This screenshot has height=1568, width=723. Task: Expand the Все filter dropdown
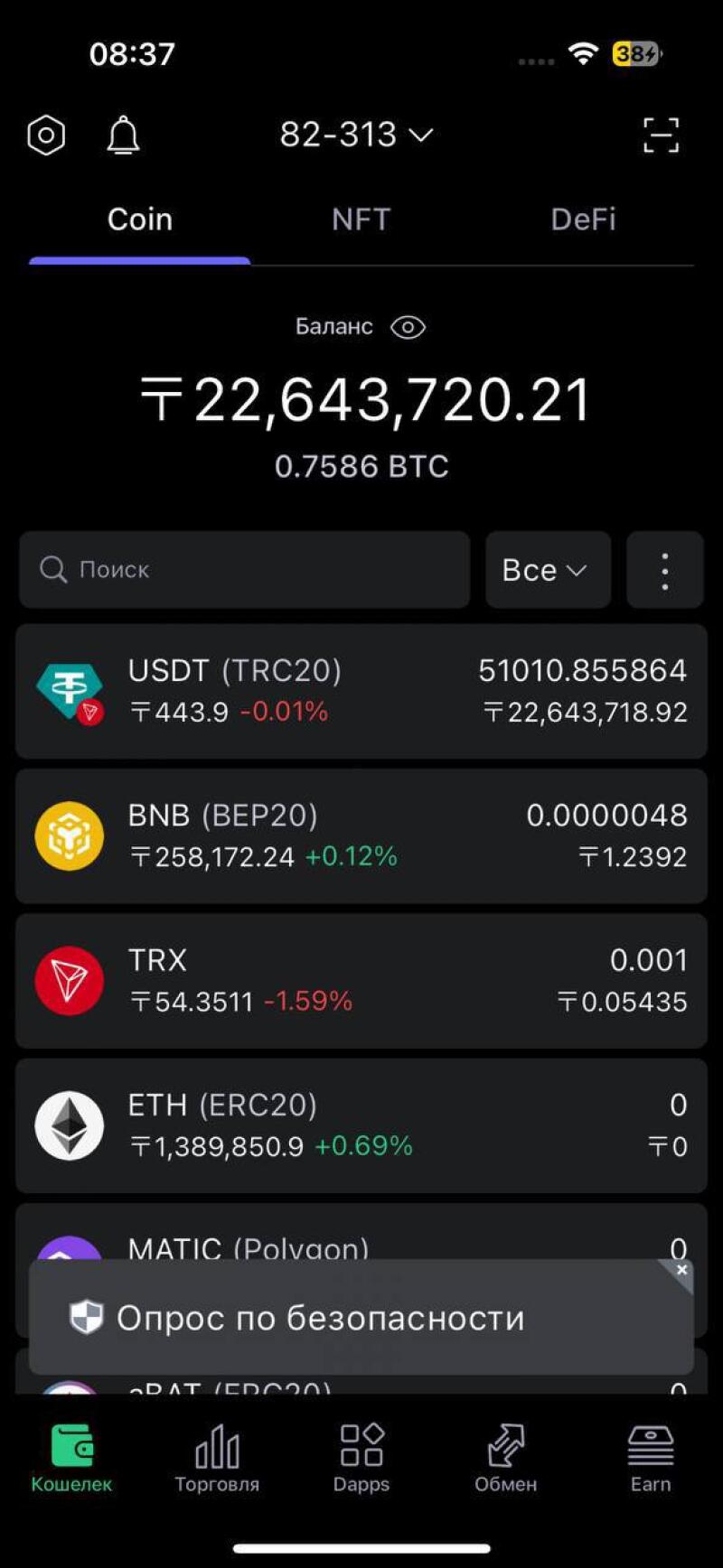(x=547, y=570)
